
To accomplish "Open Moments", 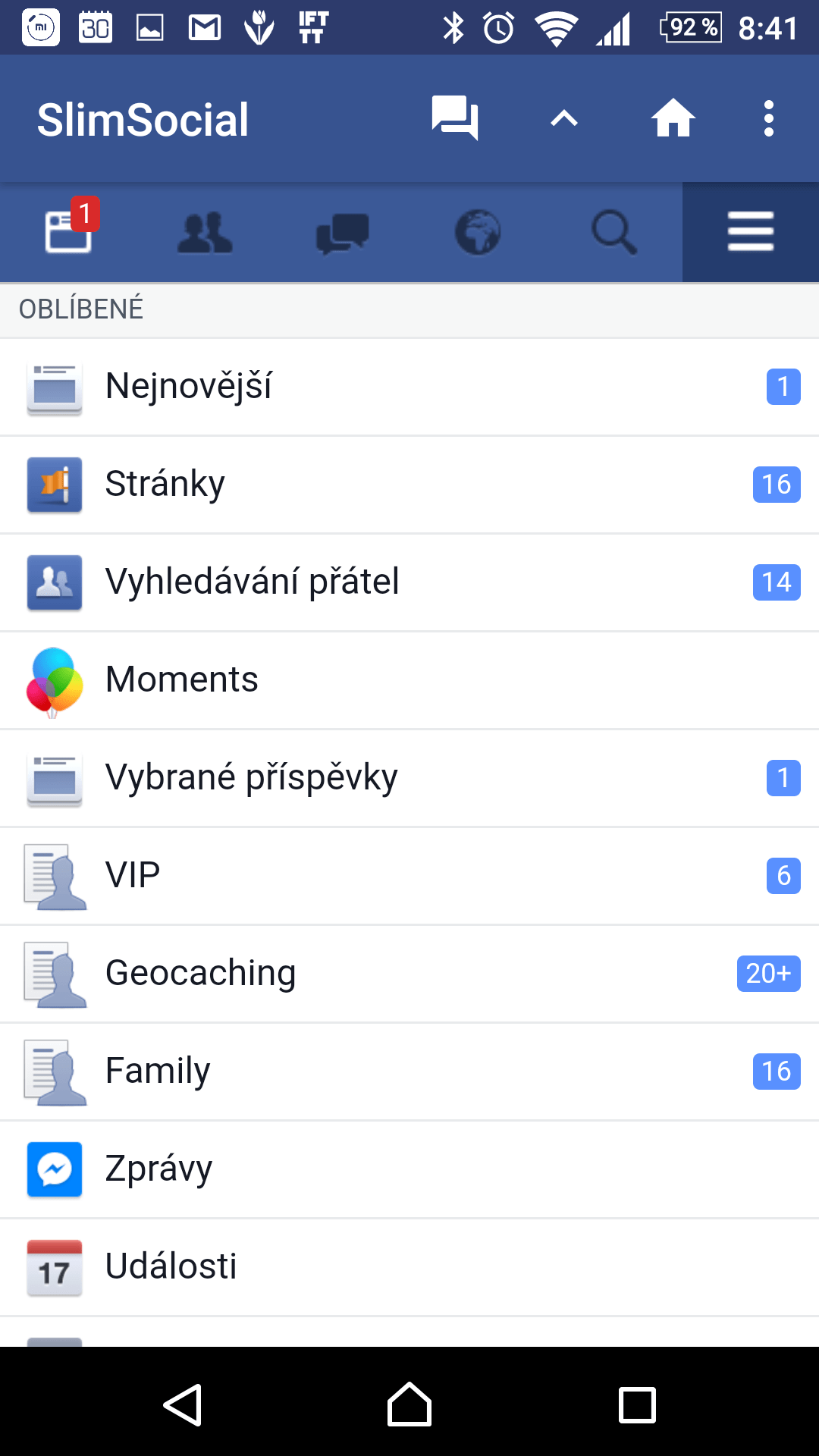I will pos(409,680).
